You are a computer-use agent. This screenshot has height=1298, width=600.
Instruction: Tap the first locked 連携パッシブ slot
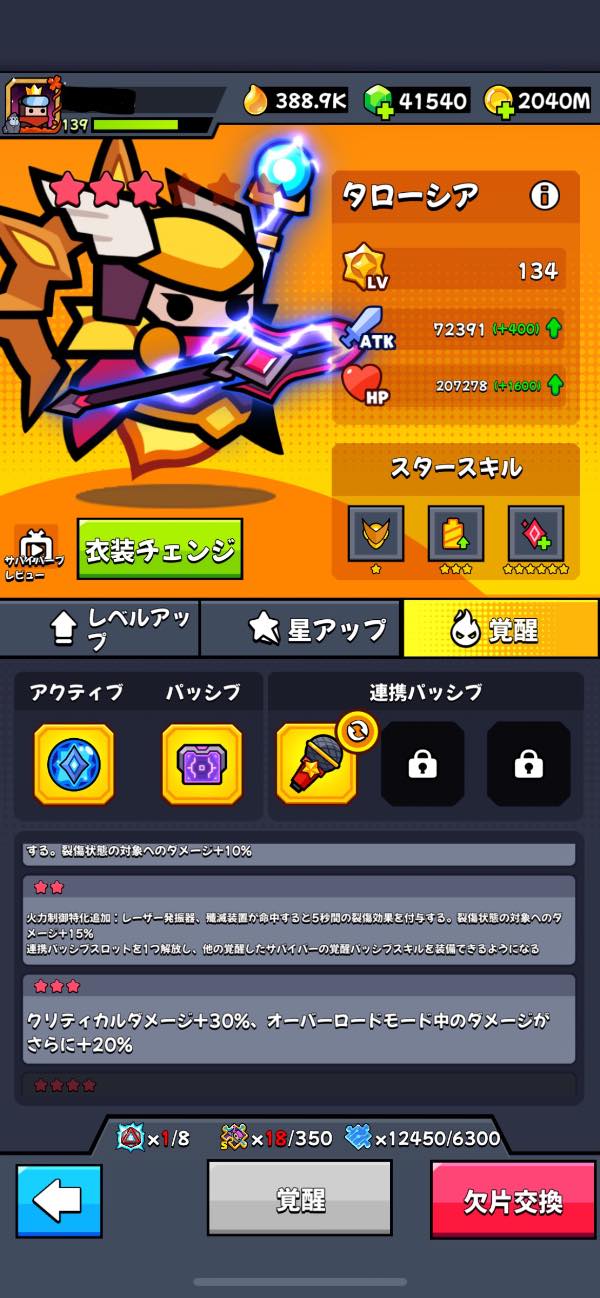coord(423,765)
